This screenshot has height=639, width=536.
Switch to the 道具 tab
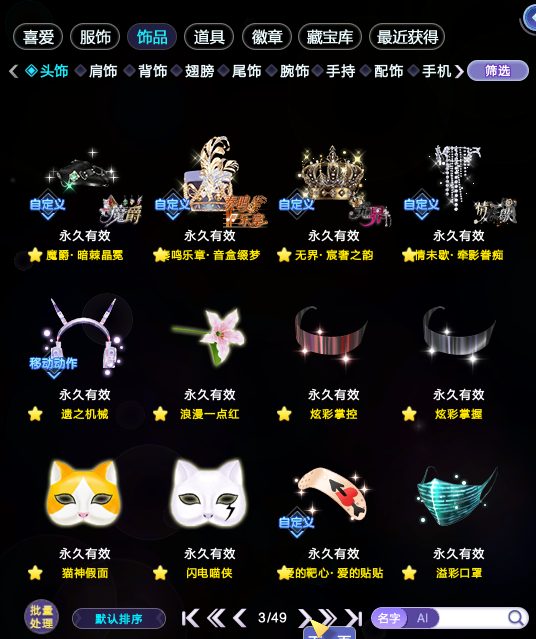[209, 37]
